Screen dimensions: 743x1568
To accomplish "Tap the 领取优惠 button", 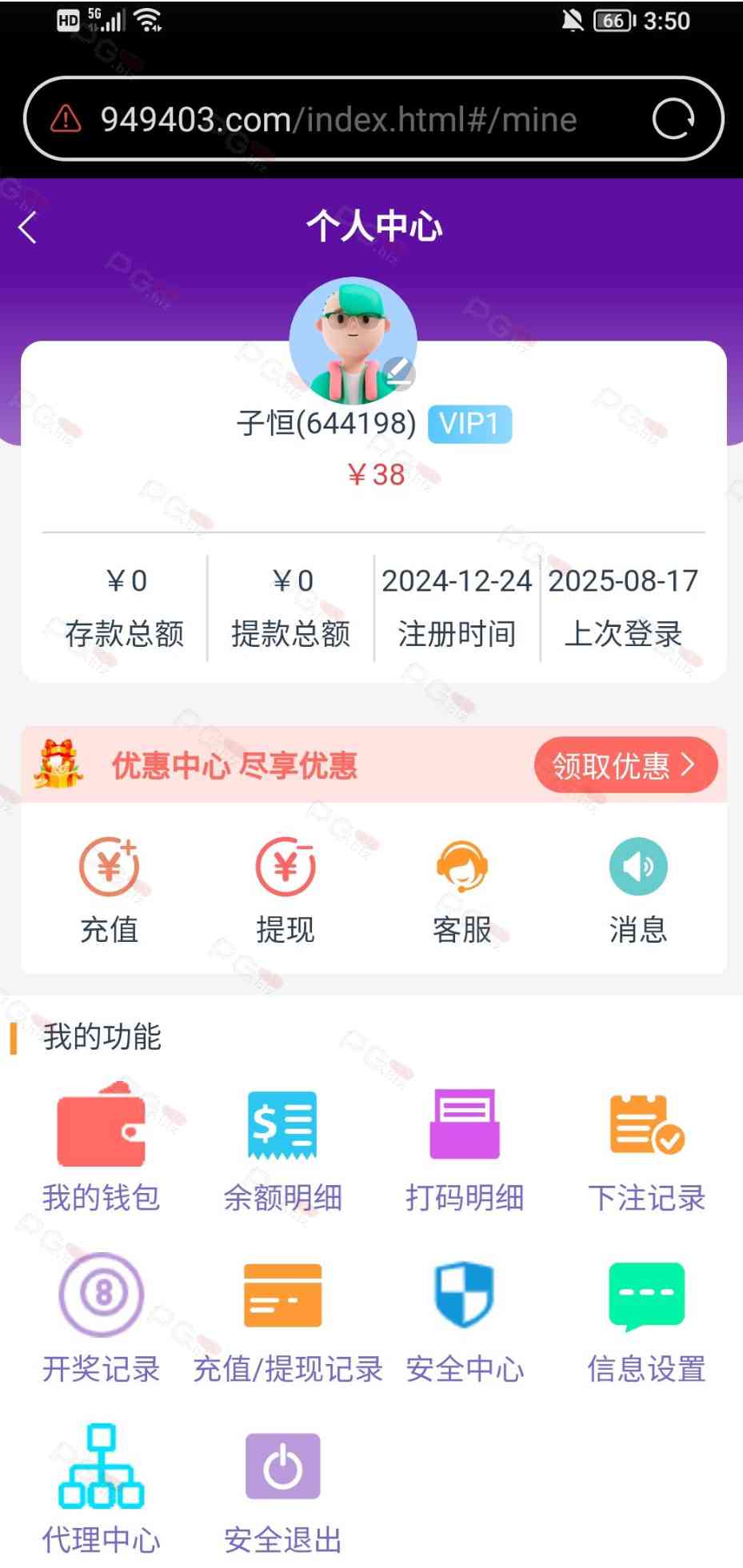I will (625, 765).
